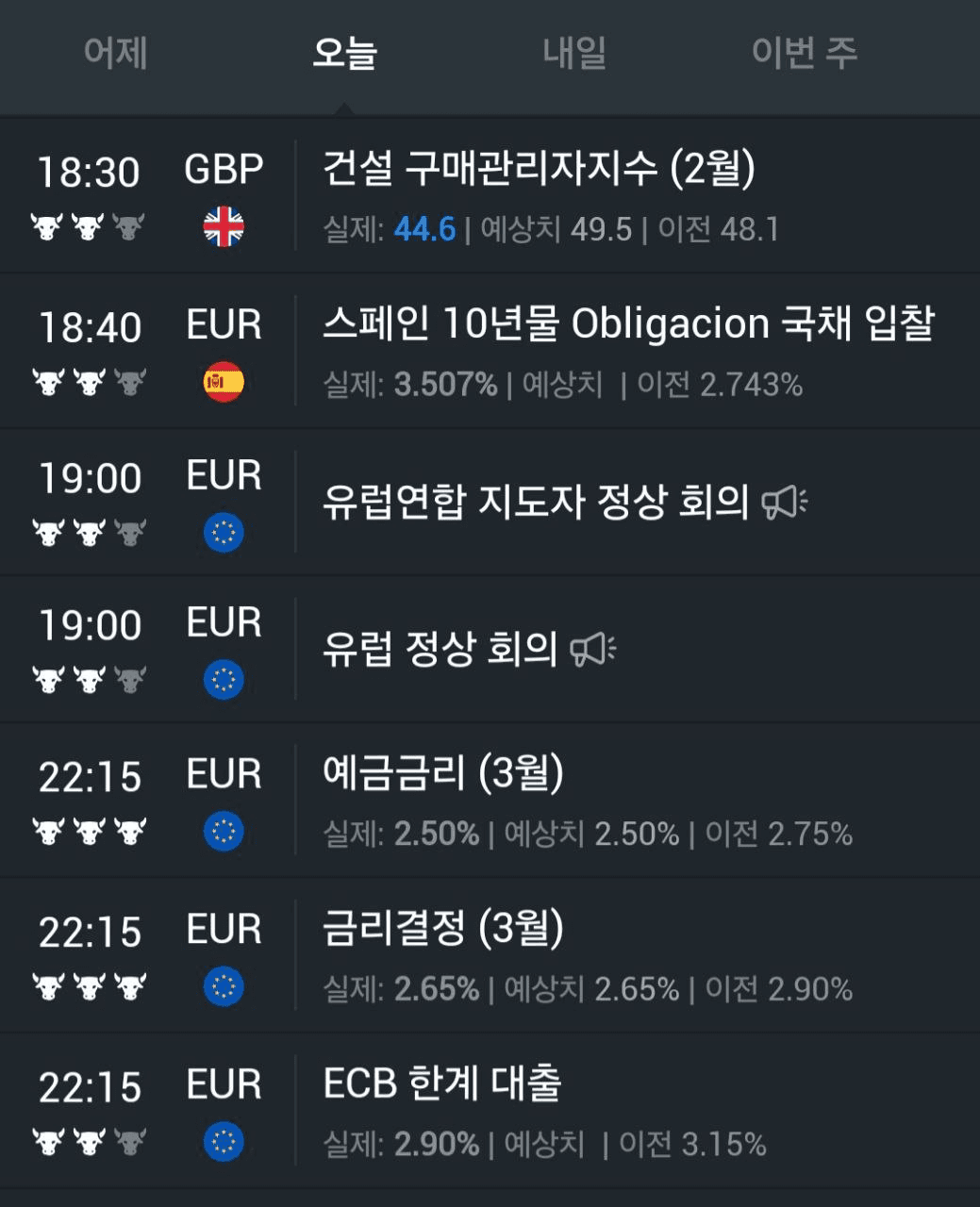The image size is (980, 1207).
Task: Switch to the 어제 tab
Action: (115, 53)
